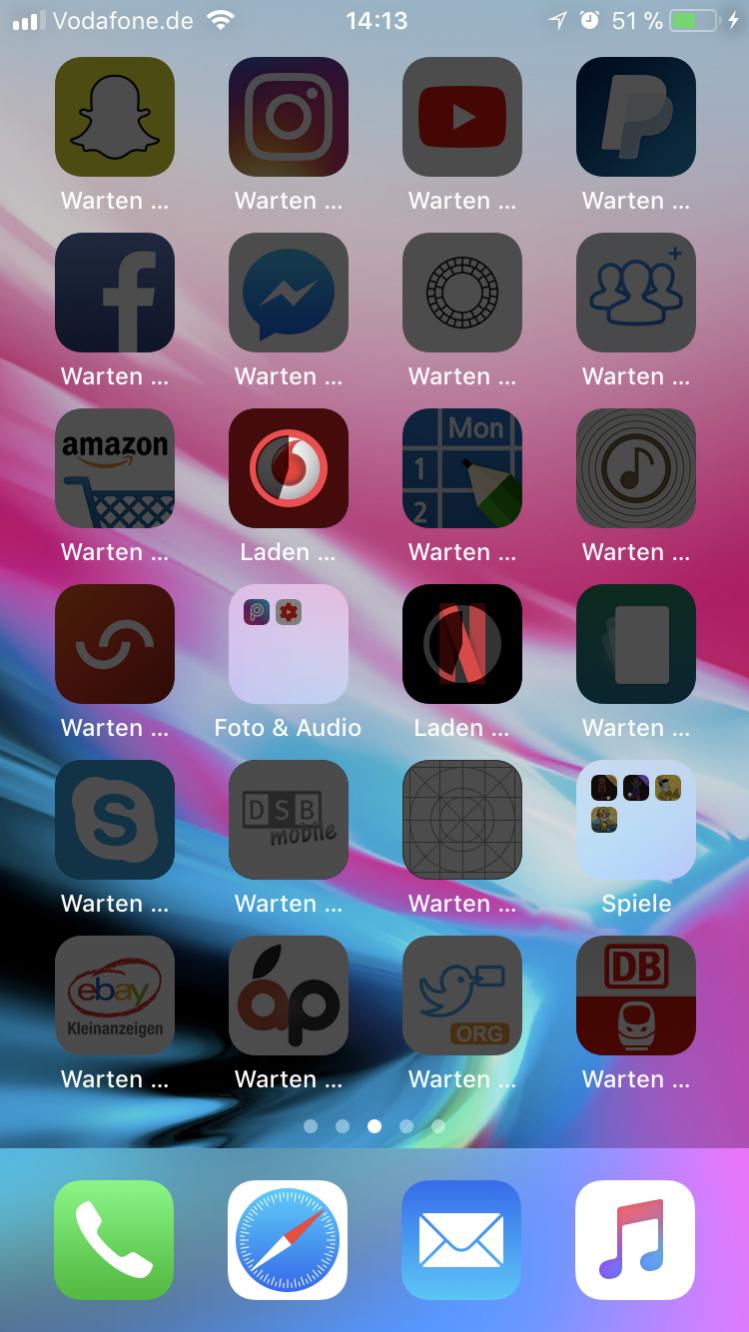The width and height of the screenshot is (749, 1332).
Task: Tap the home screen page indicator dots
Action: [x=374, y=1126]
